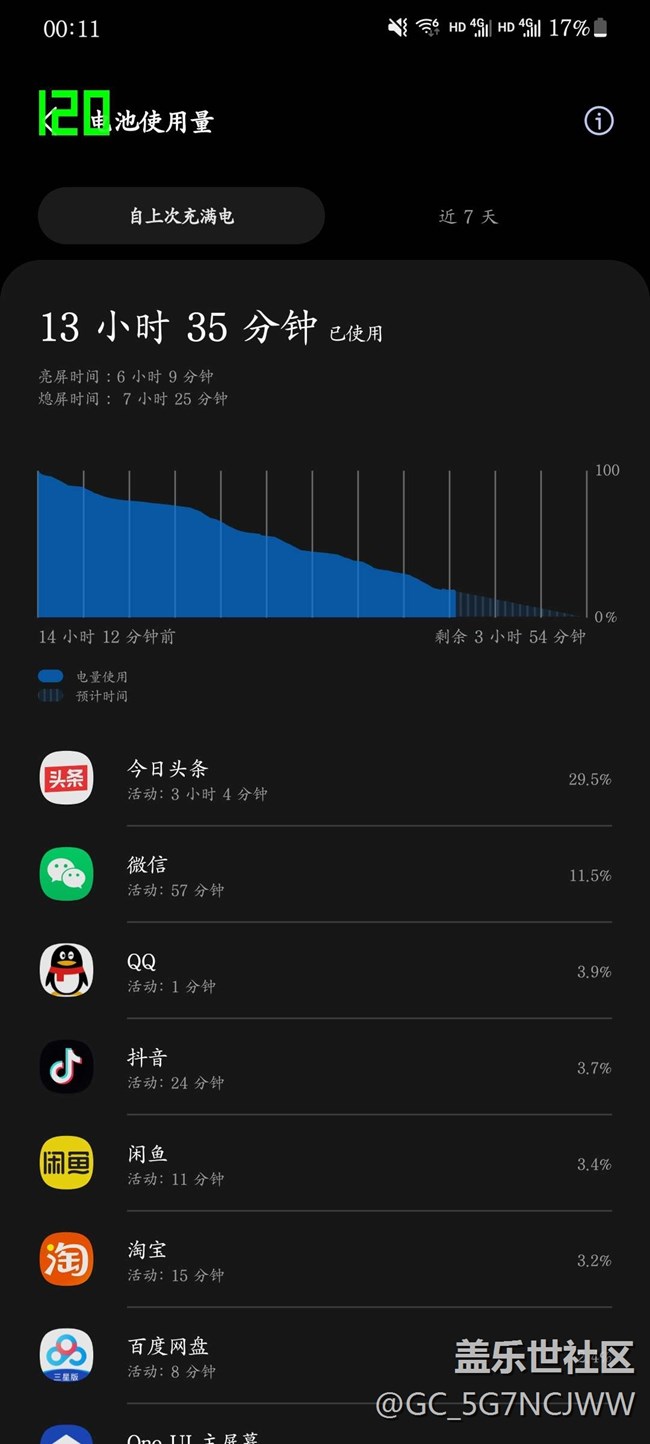Open battery details for 今日头条
The image size is (650, 1444).
coord(325,779)
